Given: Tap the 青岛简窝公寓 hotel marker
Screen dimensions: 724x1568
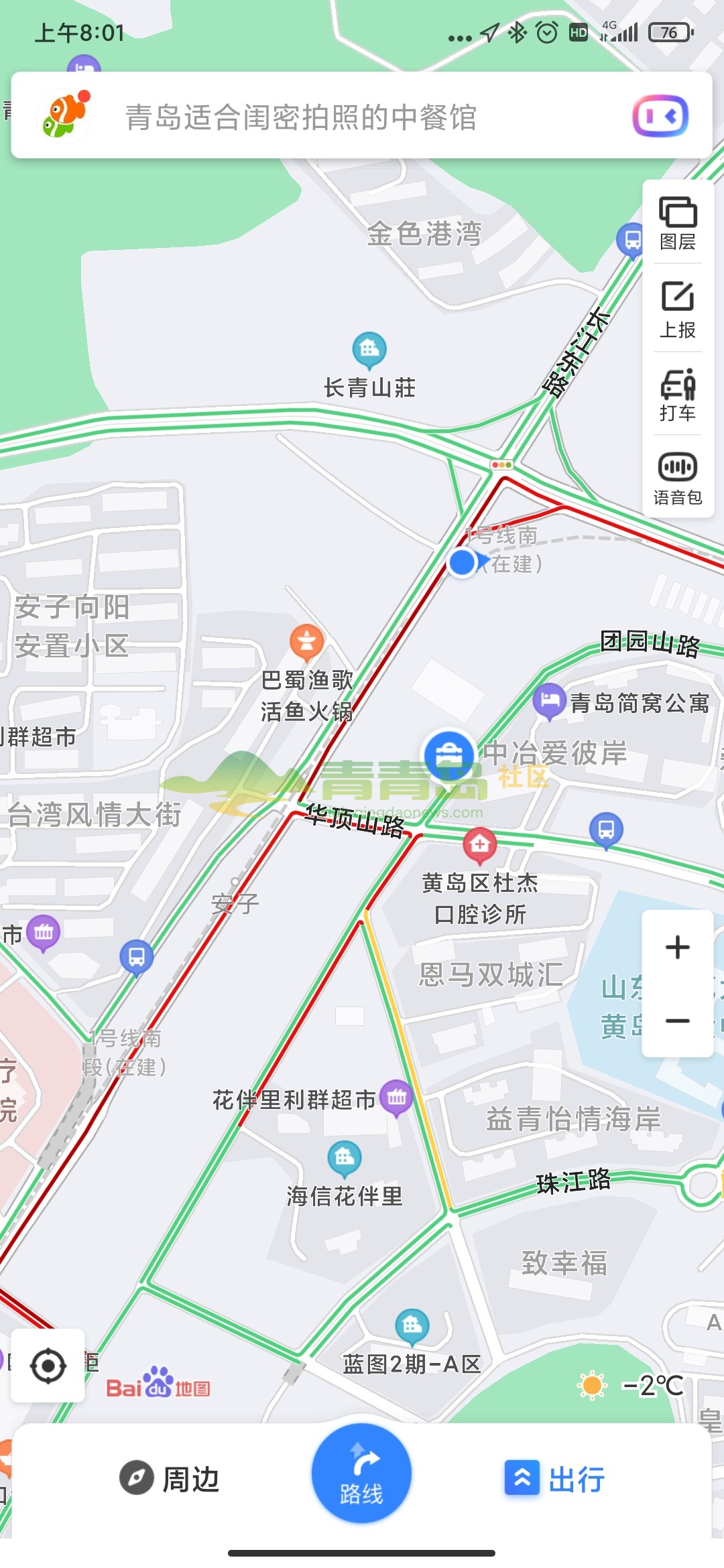Looking at the screenshot, I should 550,700.
